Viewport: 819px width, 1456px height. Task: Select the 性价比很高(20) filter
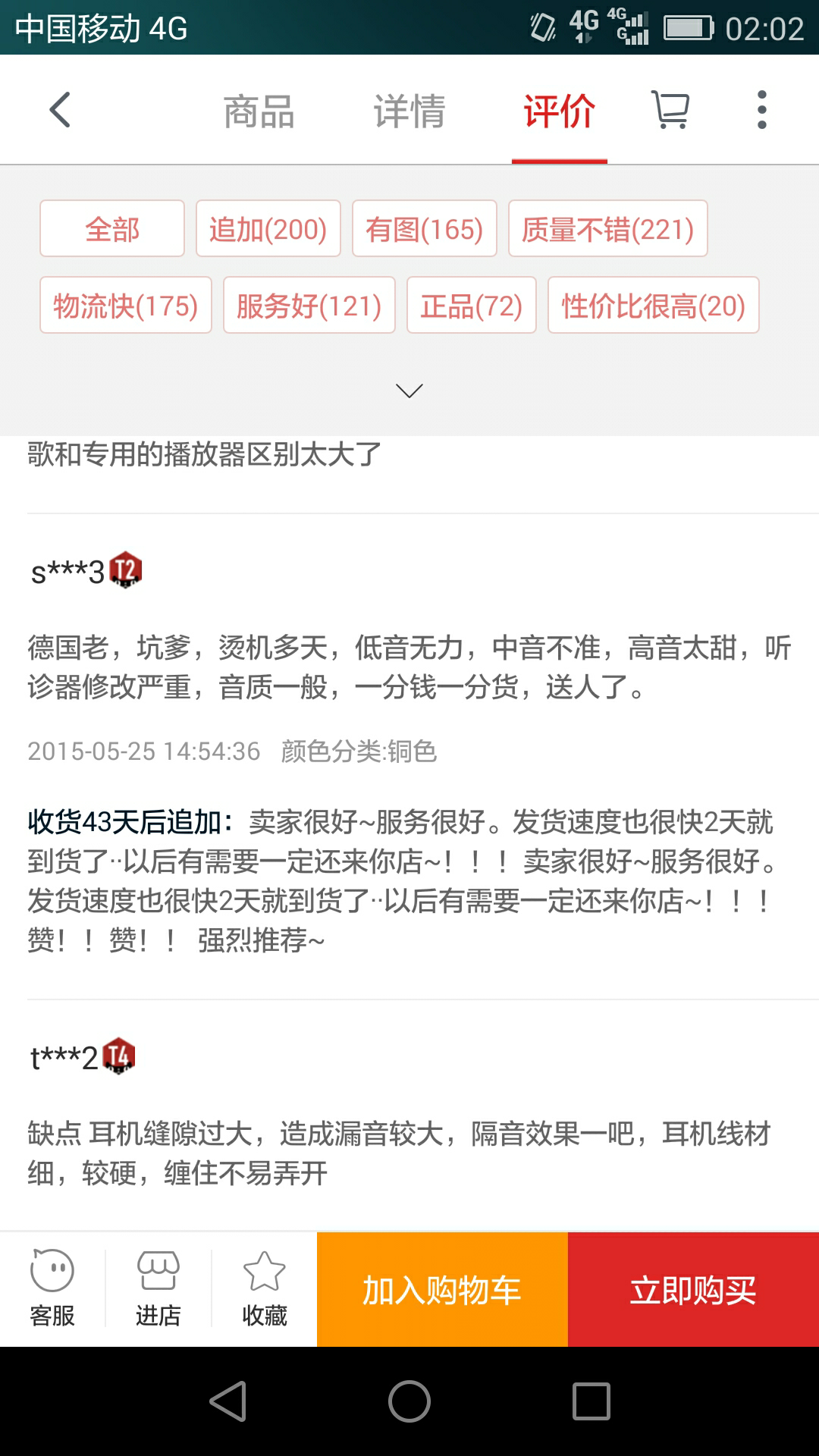tap(654, 306)
